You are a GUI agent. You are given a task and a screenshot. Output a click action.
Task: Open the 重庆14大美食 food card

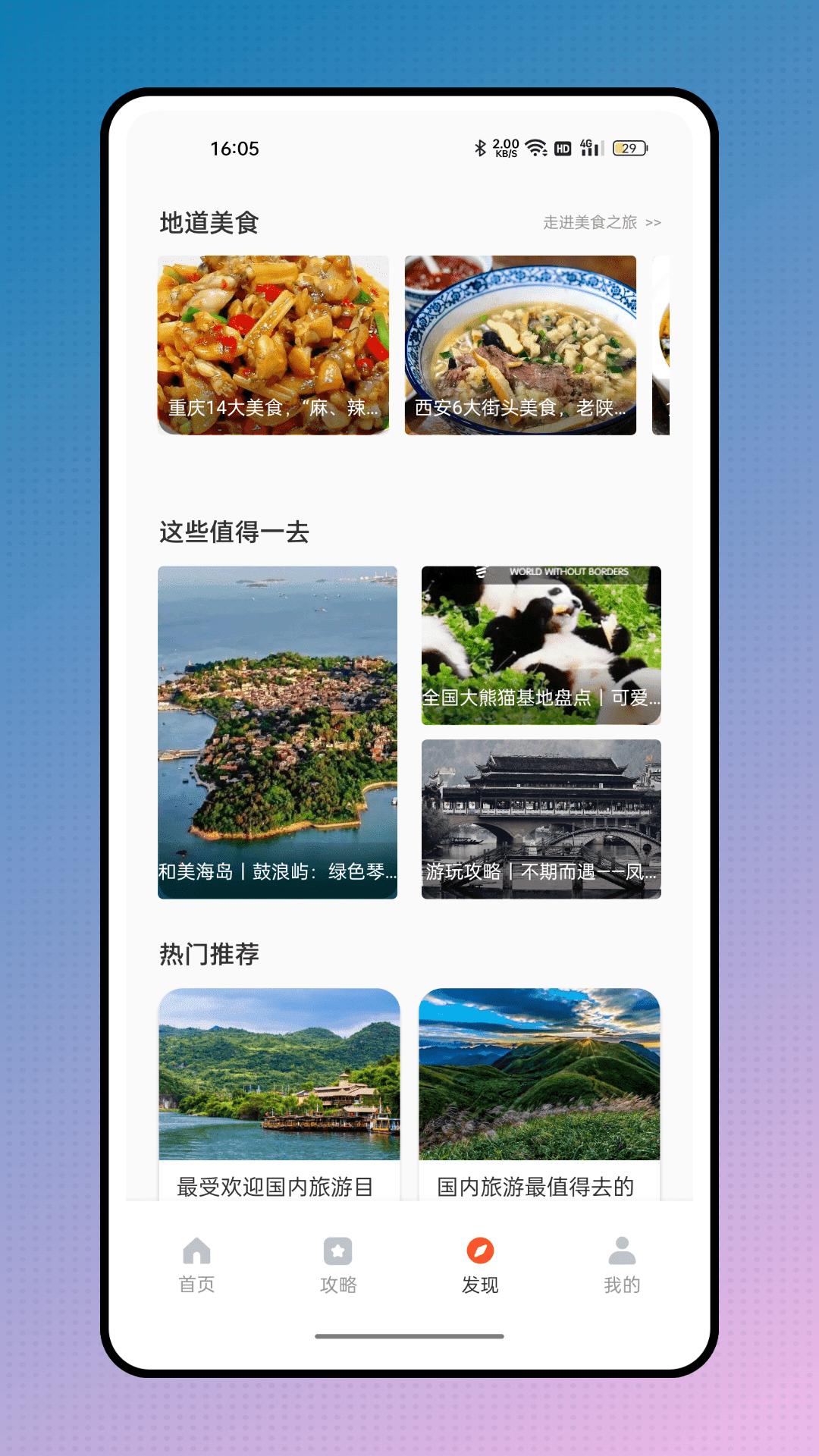point(273,345)
